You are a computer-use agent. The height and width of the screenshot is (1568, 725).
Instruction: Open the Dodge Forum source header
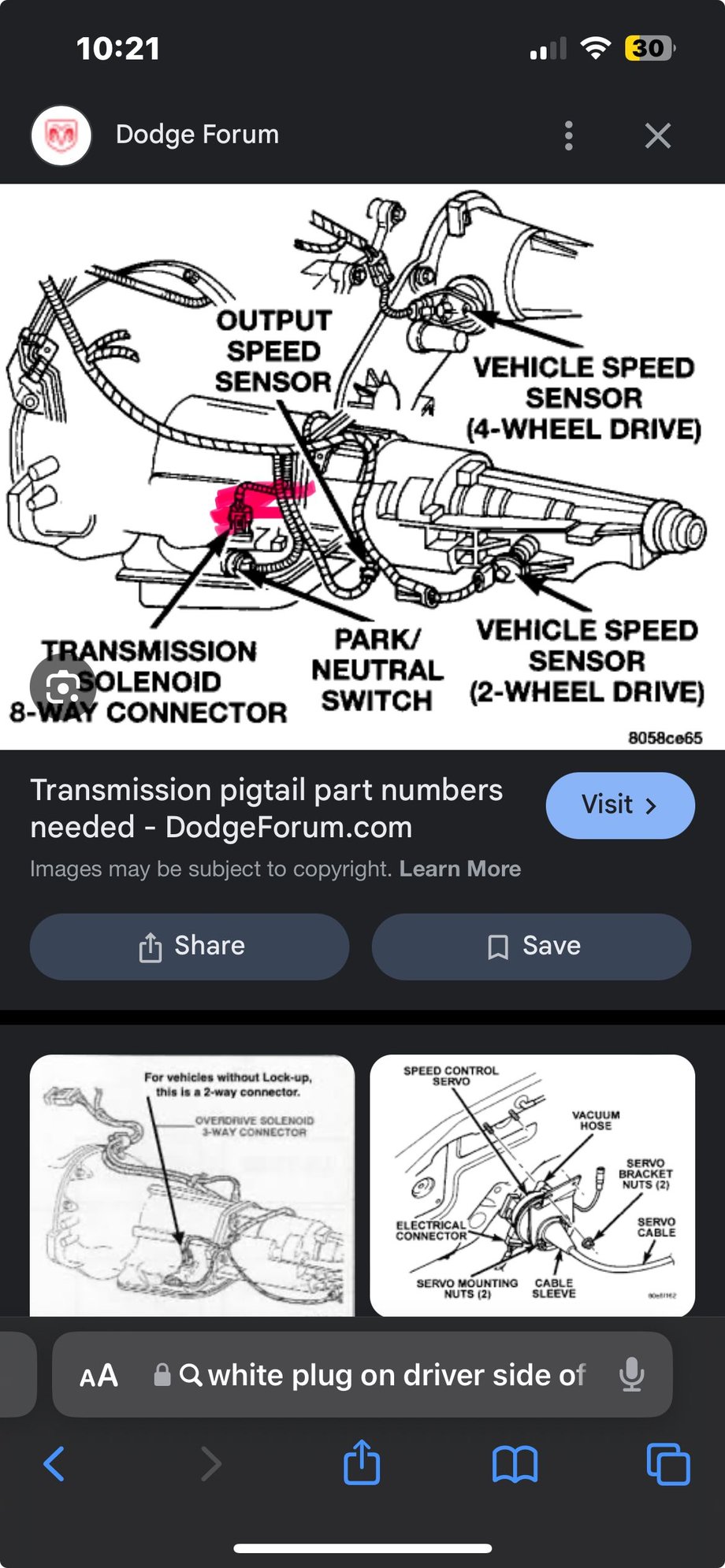197,135
